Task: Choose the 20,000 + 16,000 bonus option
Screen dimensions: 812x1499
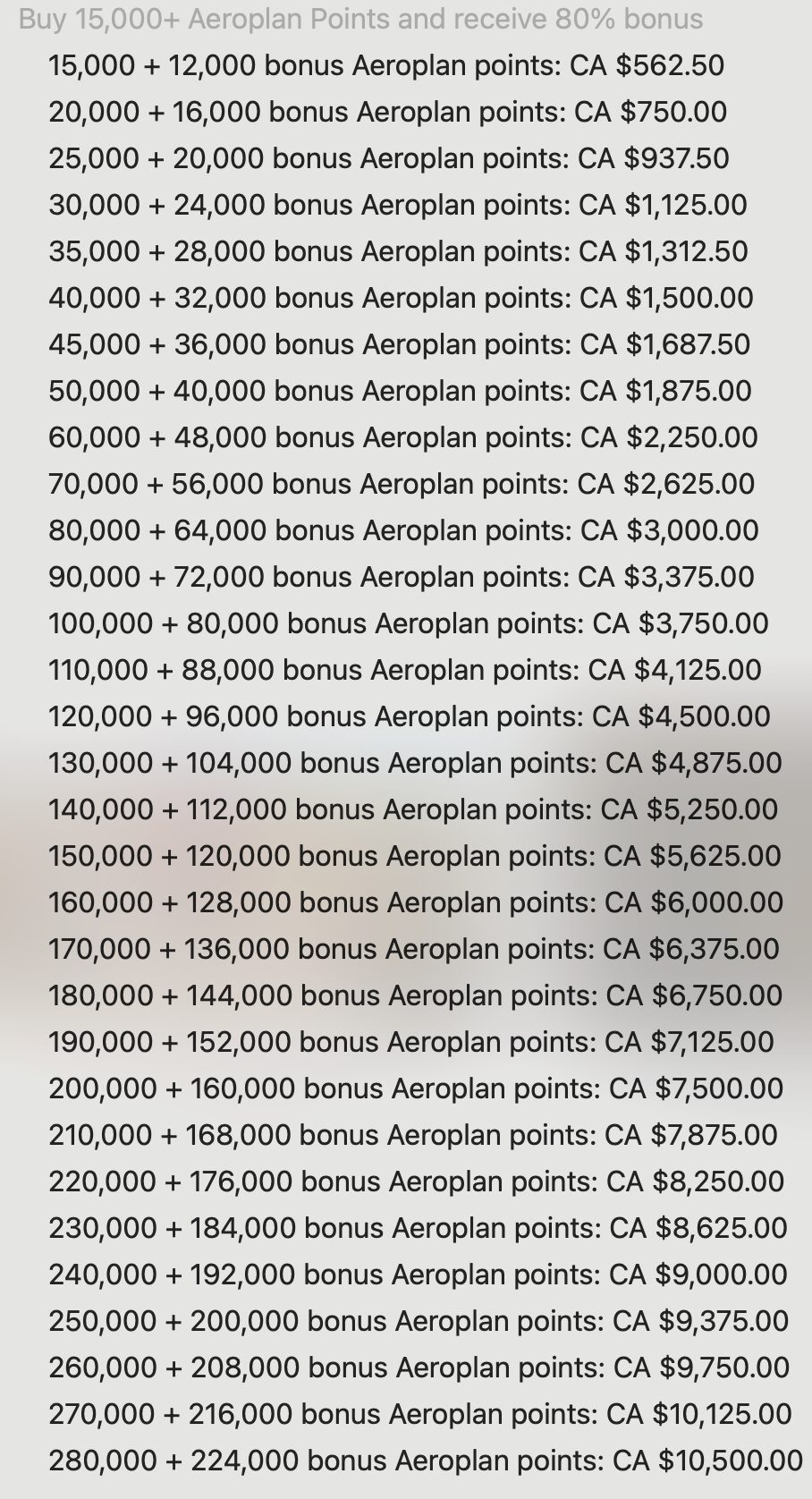Action: click(x=388, y=112)
